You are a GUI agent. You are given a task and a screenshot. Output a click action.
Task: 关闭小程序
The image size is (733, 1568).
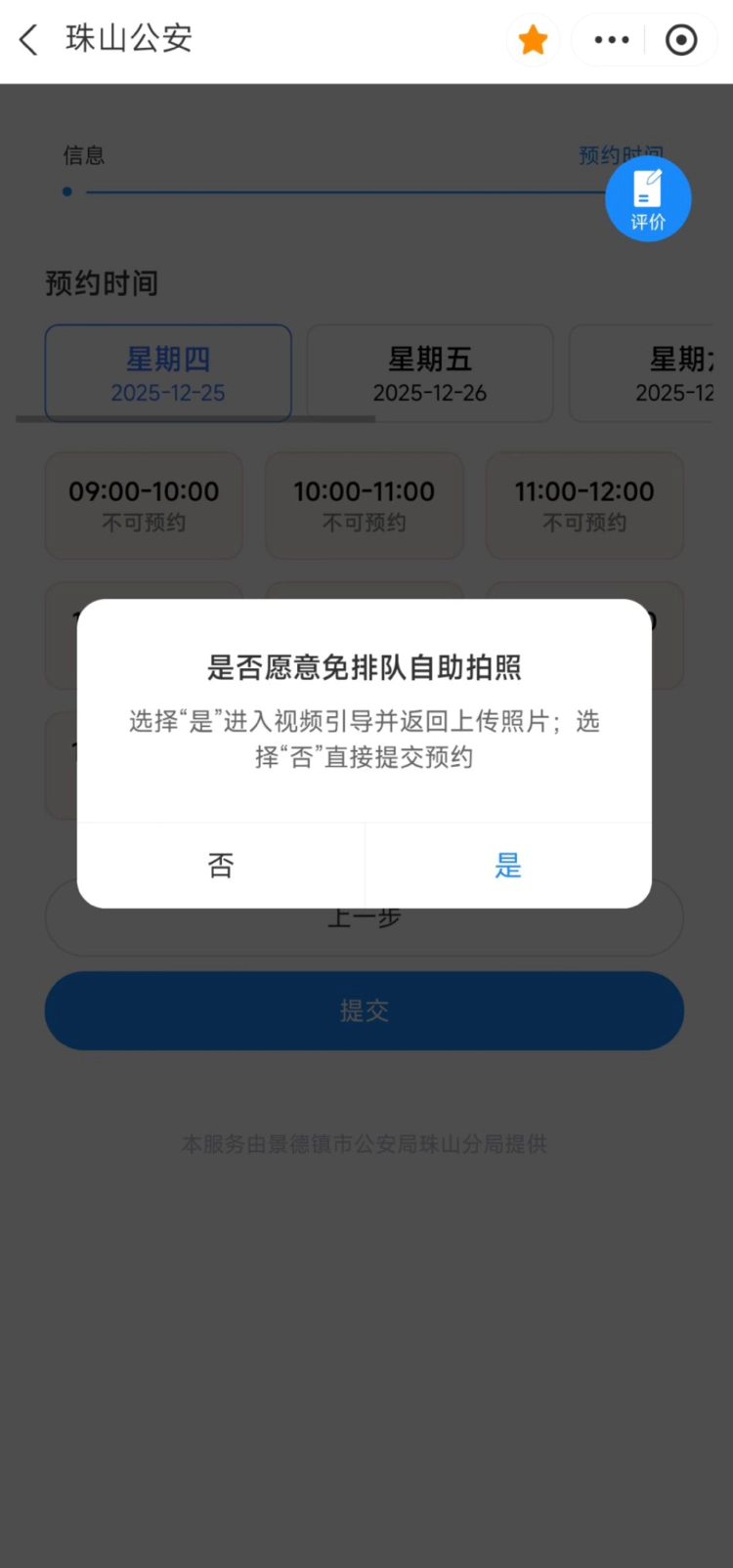681,40
